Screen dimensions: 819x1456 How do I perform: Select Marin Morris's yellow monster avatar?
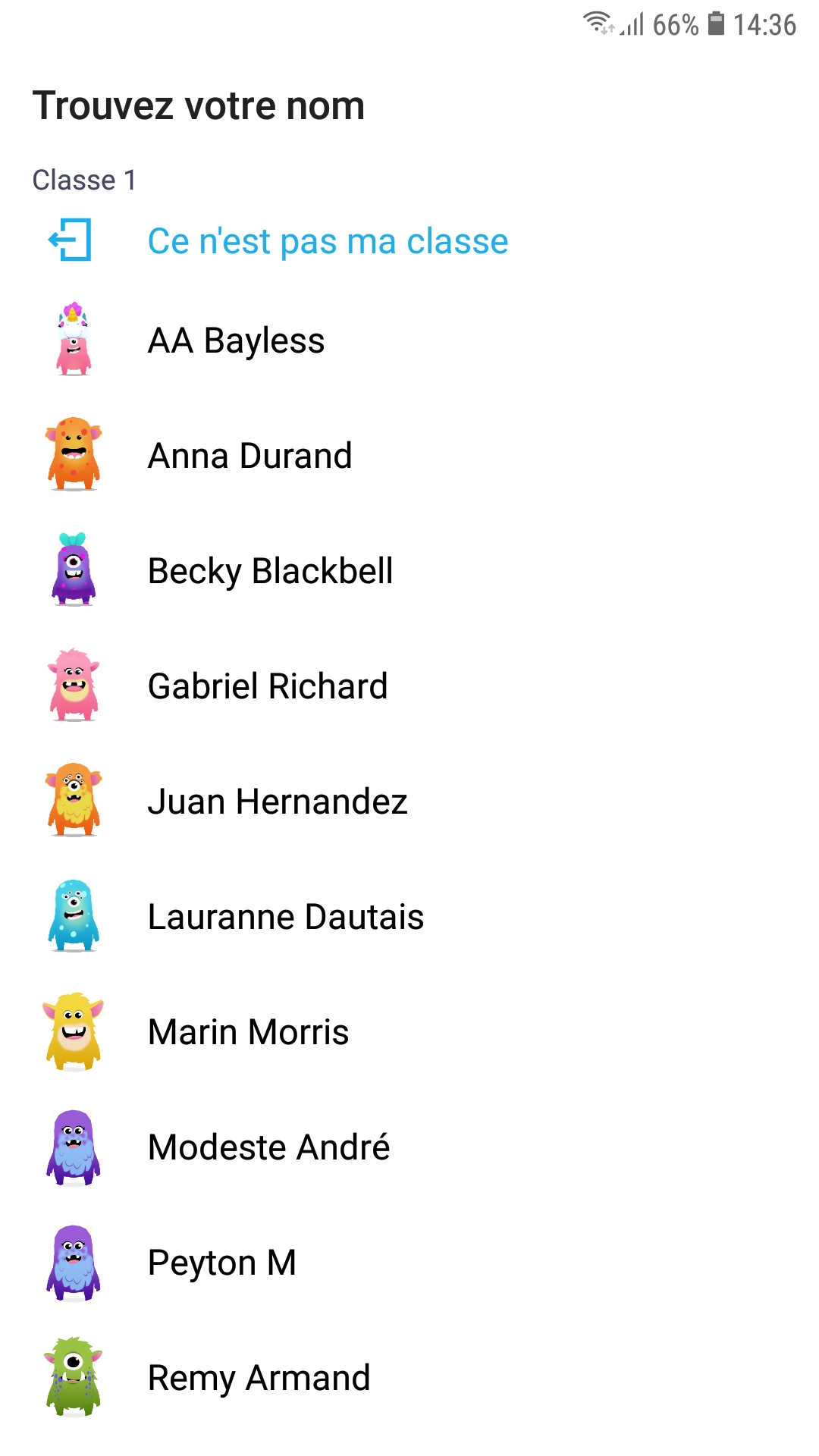(x=74, y=1031)
